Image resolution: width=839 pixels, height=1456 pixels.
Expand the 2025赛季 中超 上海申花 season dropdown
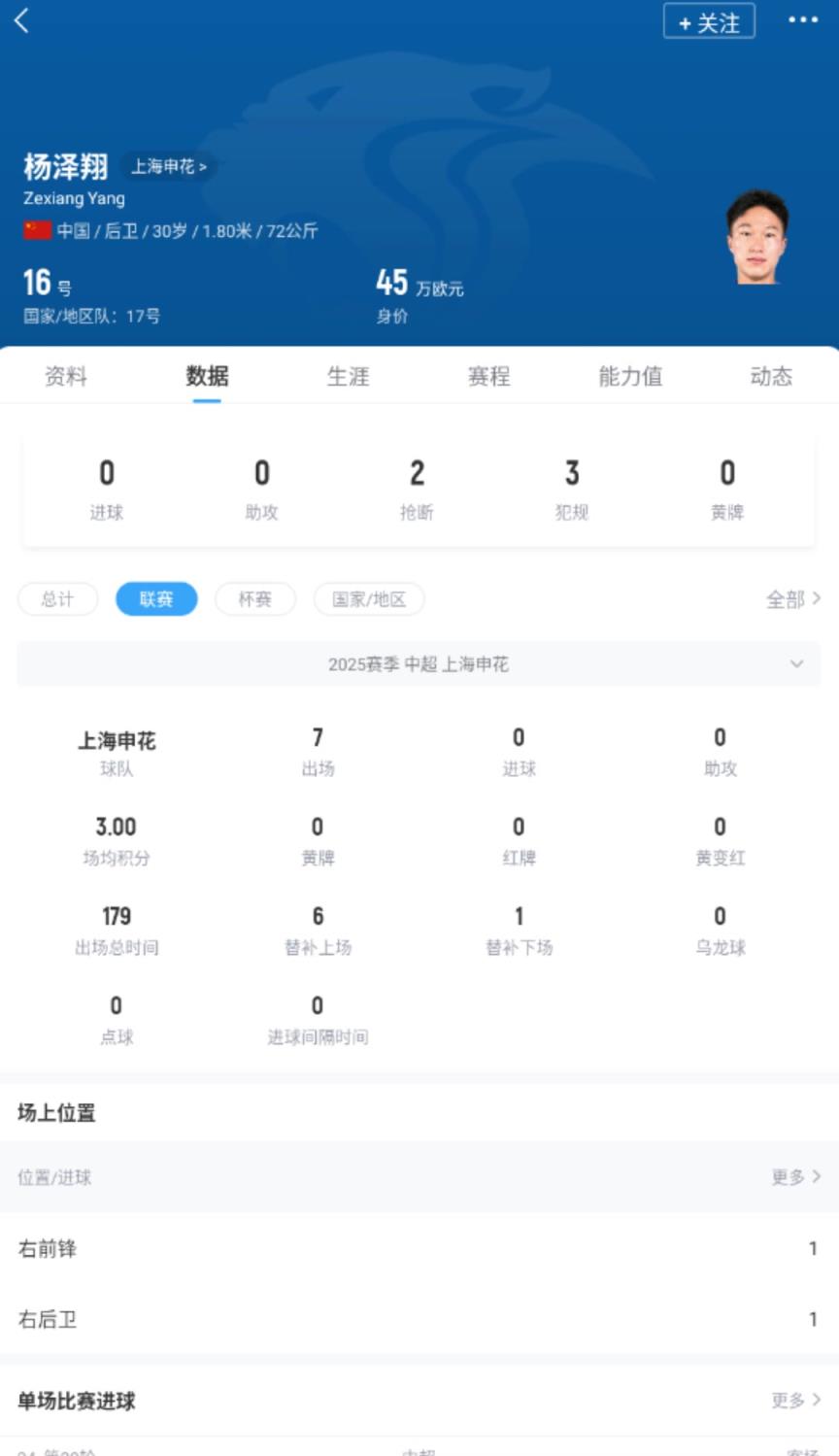pos(419,664)
